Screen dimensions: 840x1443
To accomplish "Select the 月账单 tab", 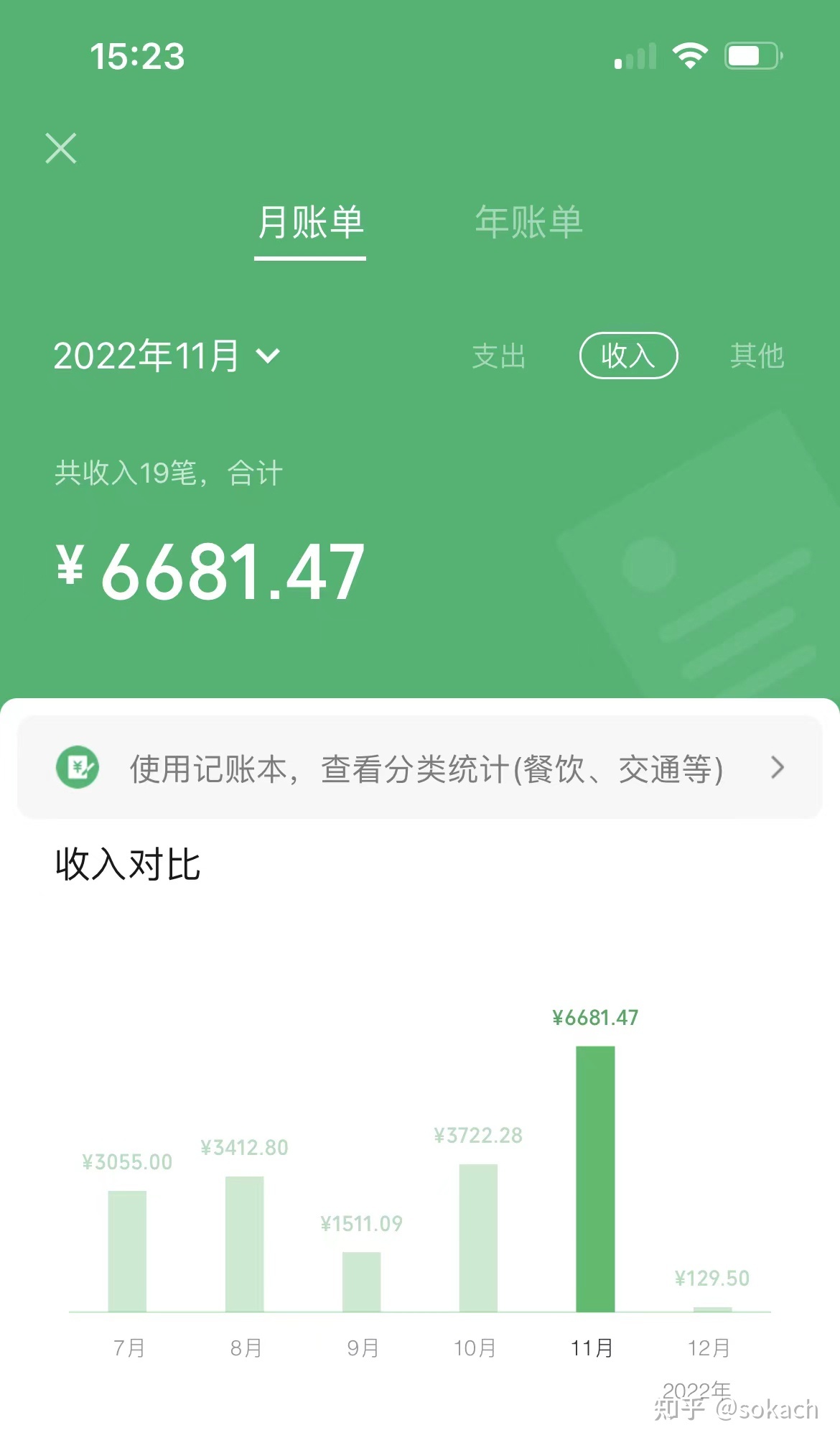I will [x=310, y=222].
